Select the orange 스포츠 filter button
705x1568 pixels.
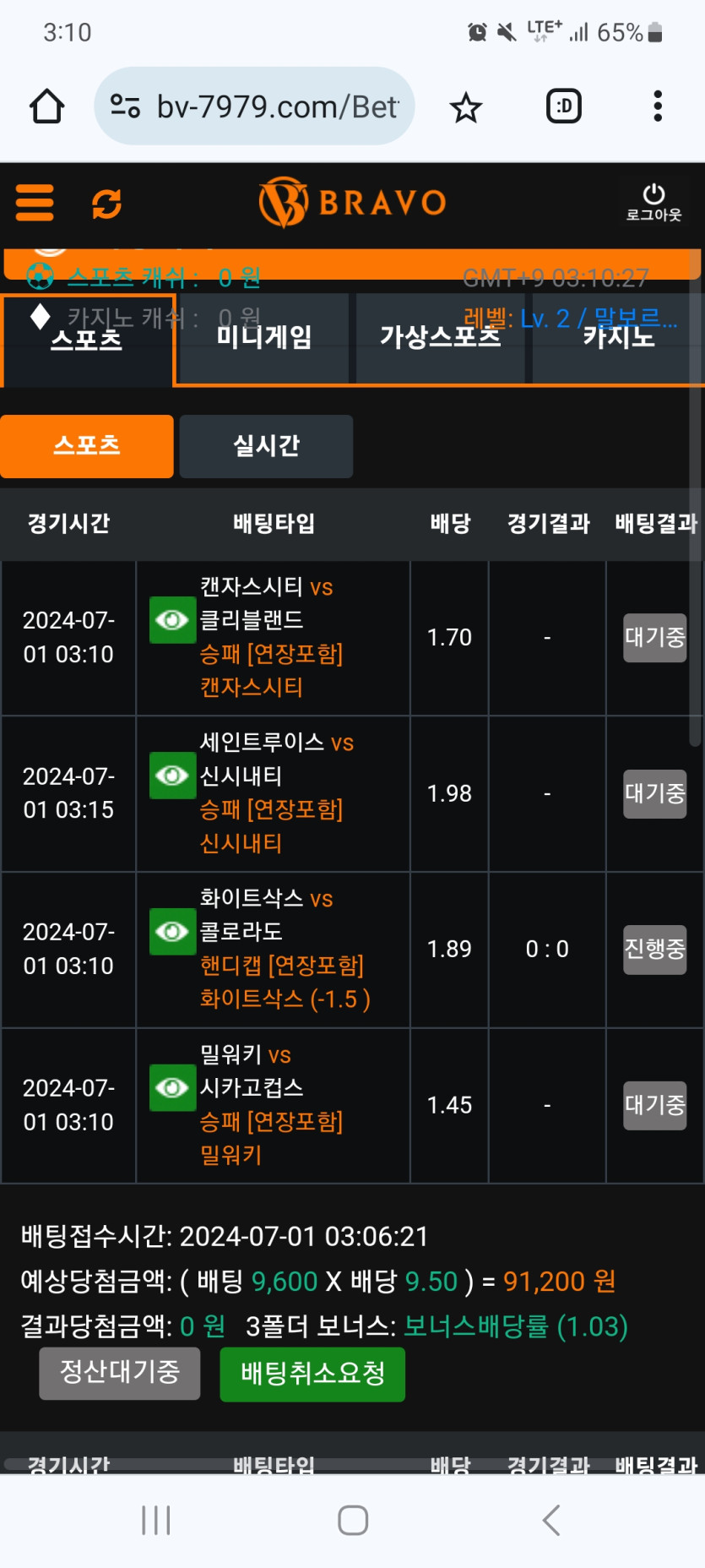pyautogui.click(x=87, y=446)
